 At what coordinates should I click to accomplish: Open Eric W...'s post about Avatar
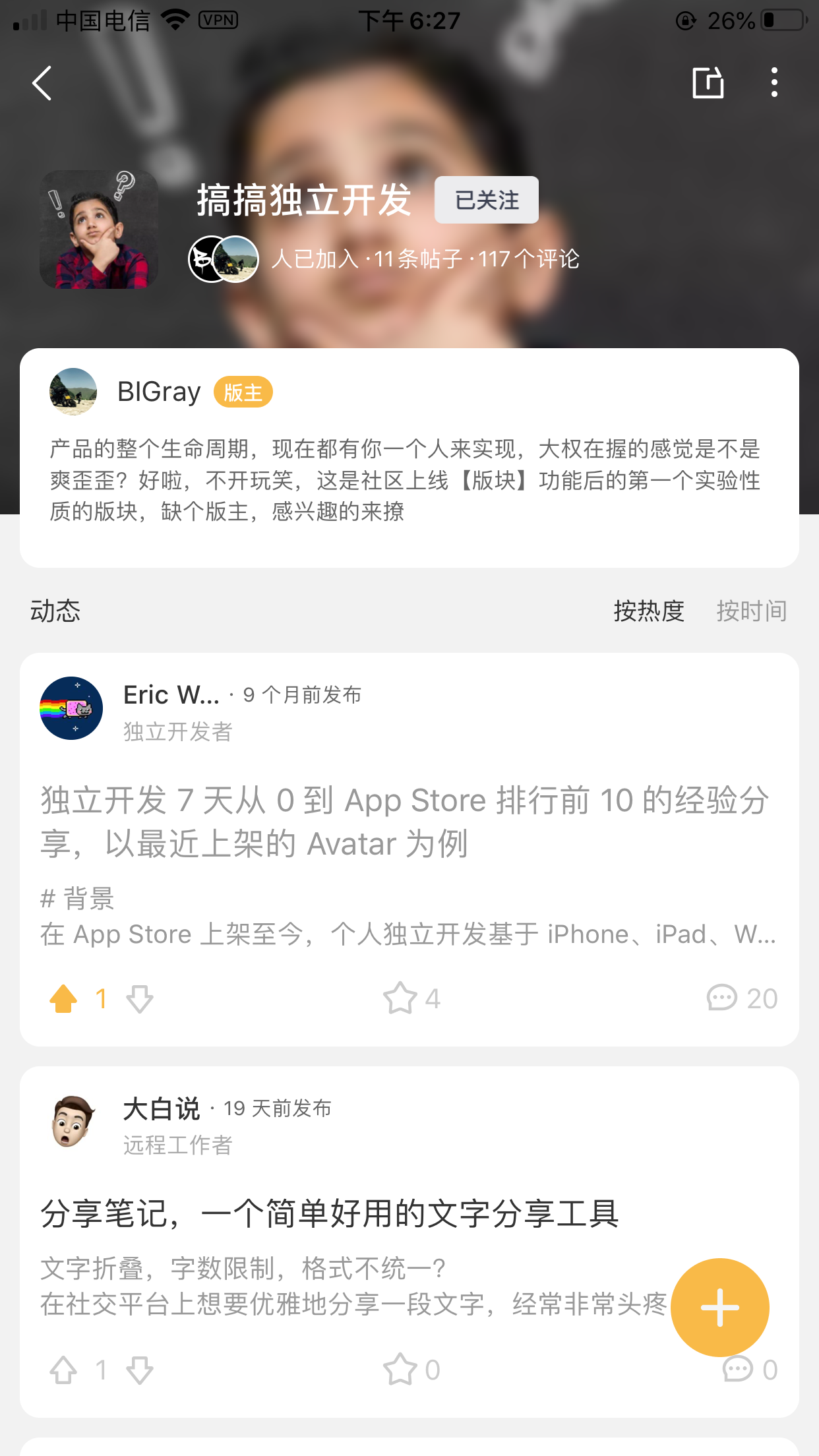click(x=404, y=821)
